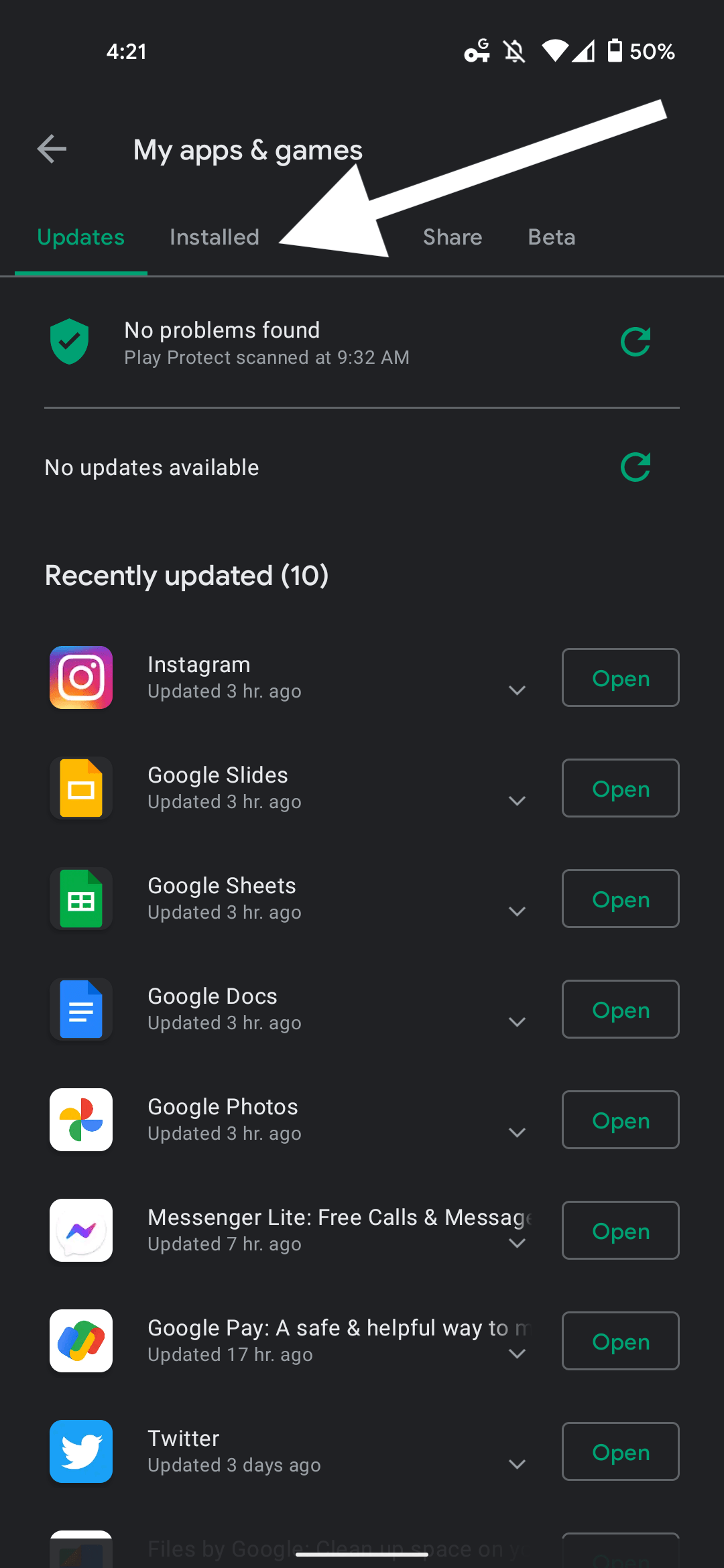The image size is (724, 1568).
Task: Tap the back arrow
Action: (52, 149)
